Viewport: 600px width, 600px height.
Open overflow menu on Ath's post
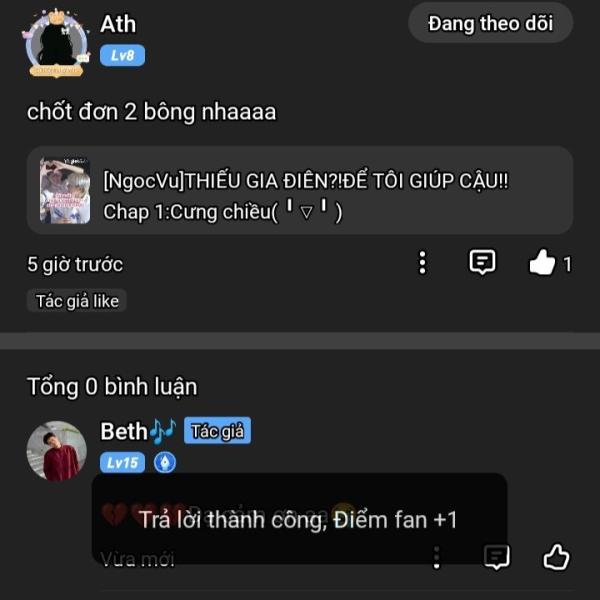pyautogui.click(x=423, y=263)
